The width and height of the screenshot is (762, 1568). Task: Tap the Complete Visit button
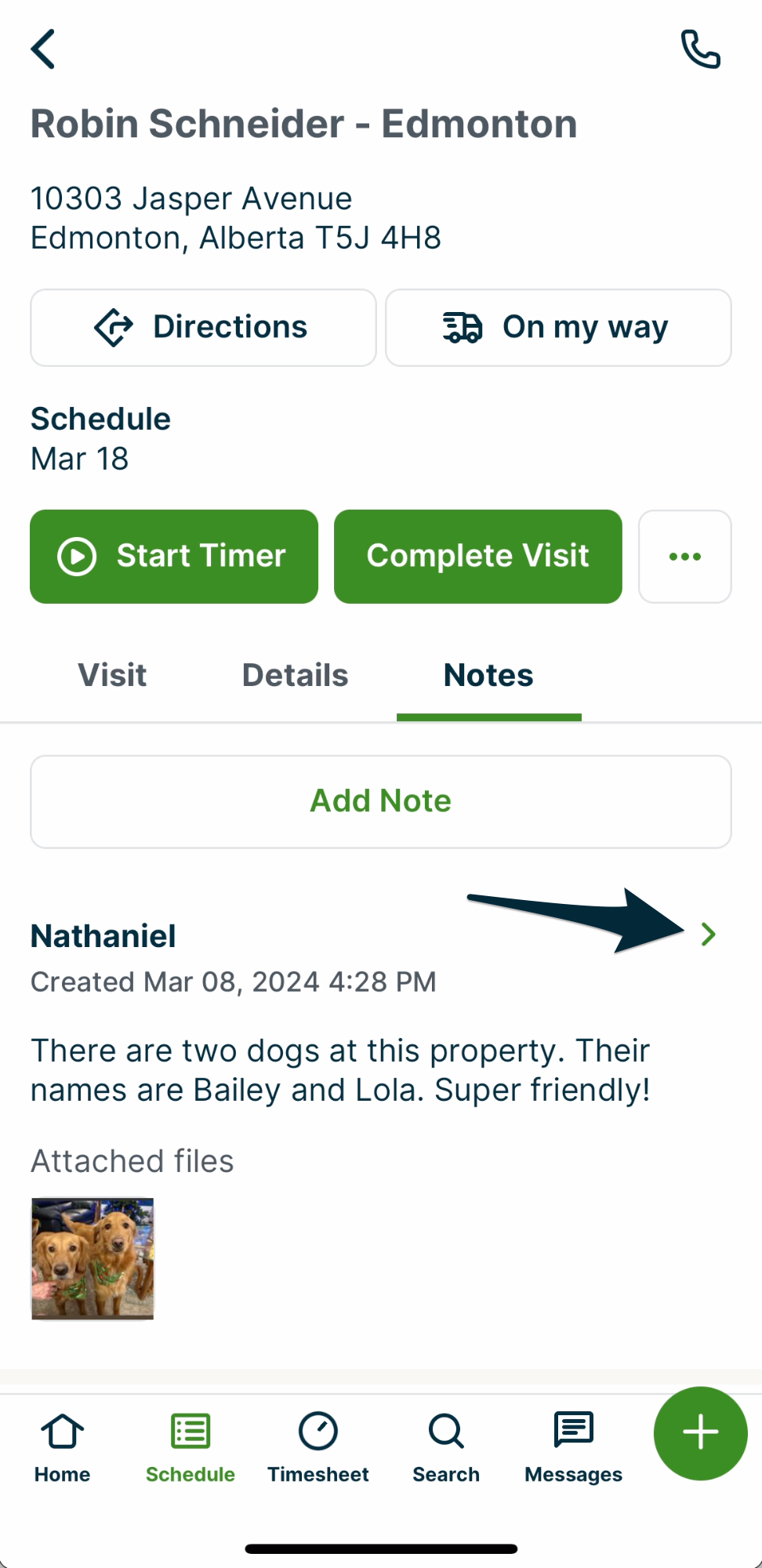tap(477, 556)
